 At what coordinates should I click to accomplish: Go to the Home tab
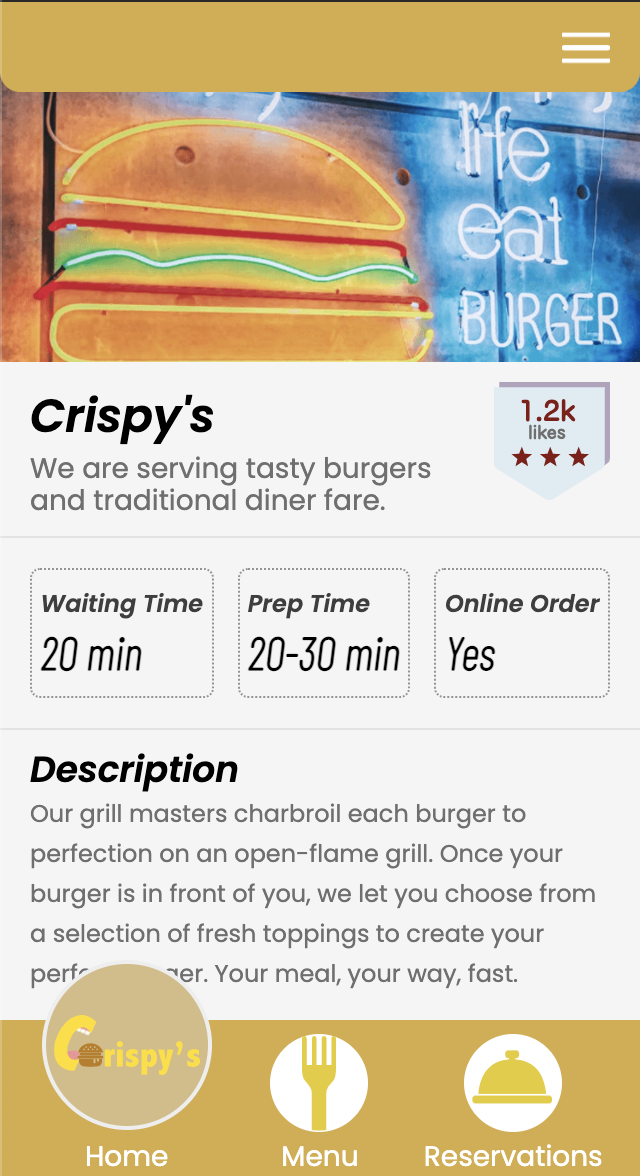click(x=127, y=1070)
